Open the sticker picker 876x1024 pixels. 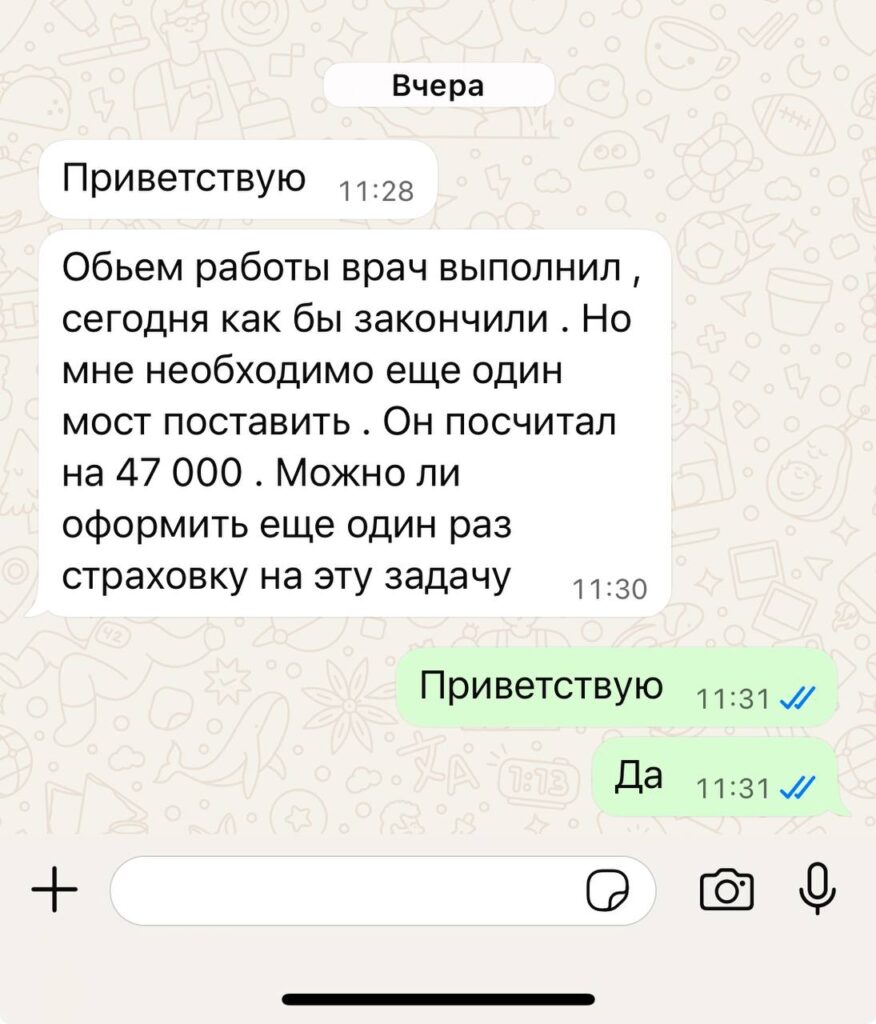[x=607, y=889]
